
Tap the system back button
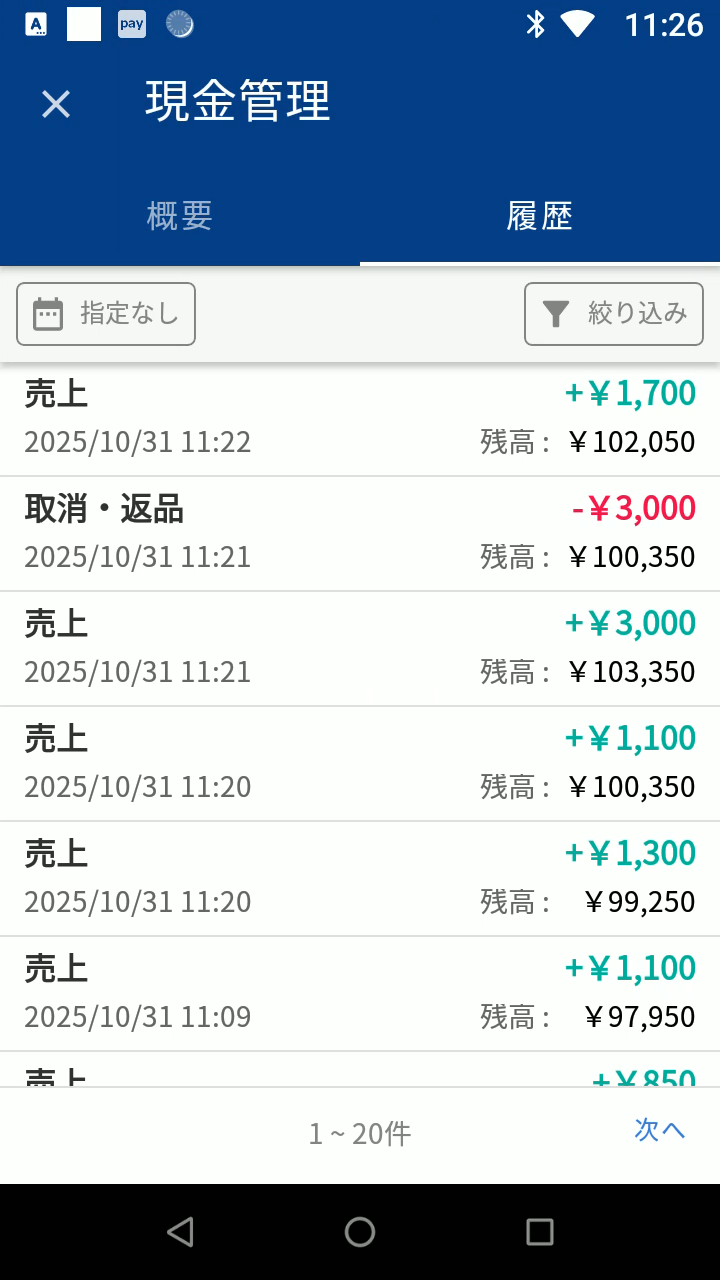coord(180,1232)
